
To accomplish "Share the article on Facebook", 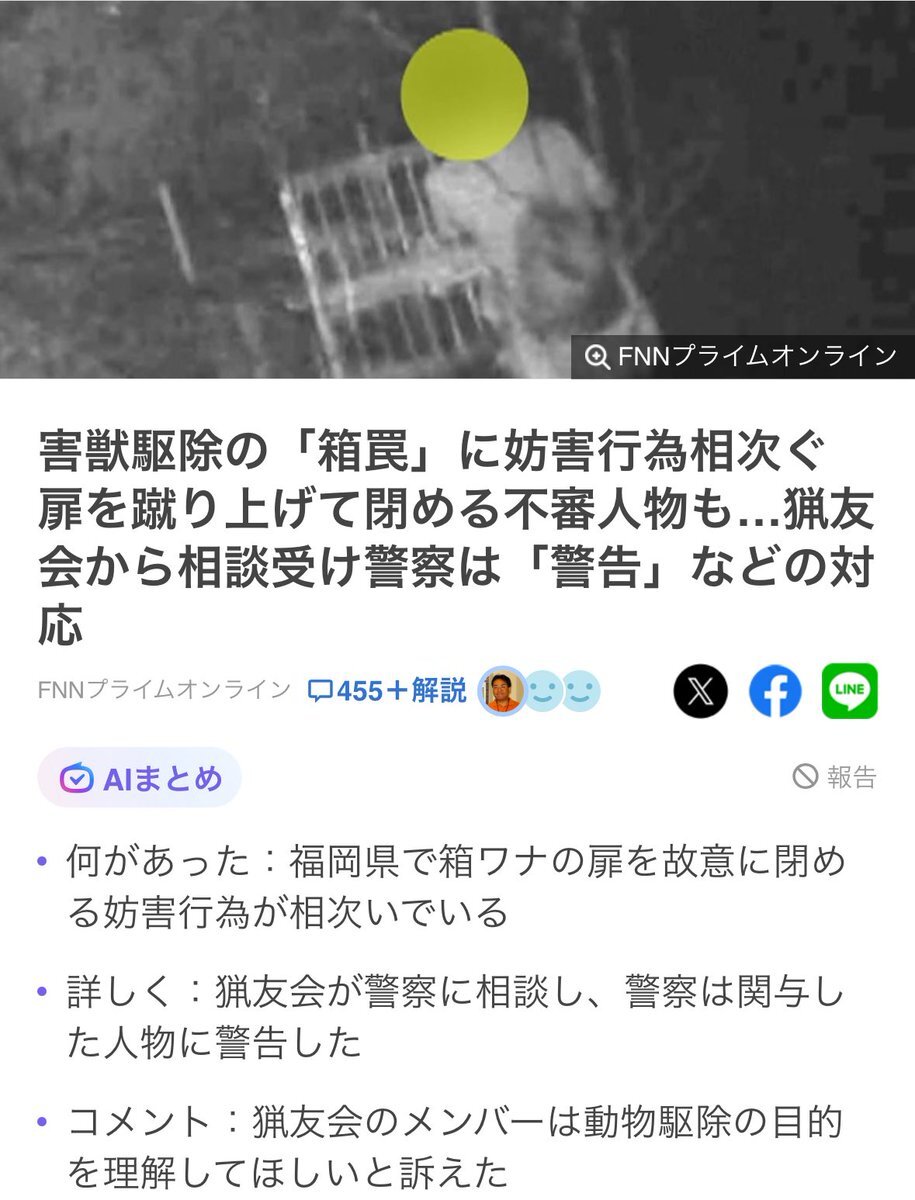I will point(775,691).
